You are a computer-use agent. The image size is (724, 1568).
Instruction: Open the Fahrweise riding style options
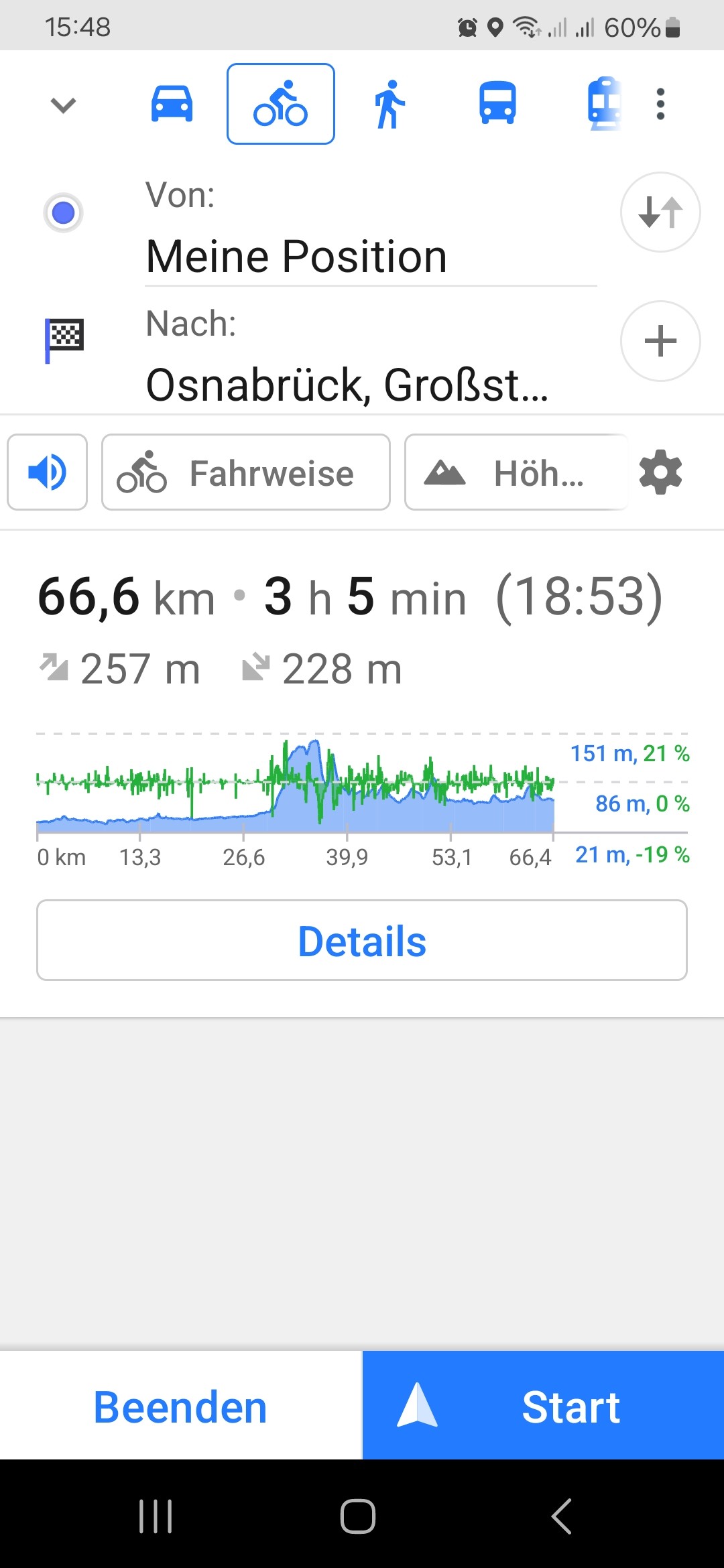[x=246, y=472]
